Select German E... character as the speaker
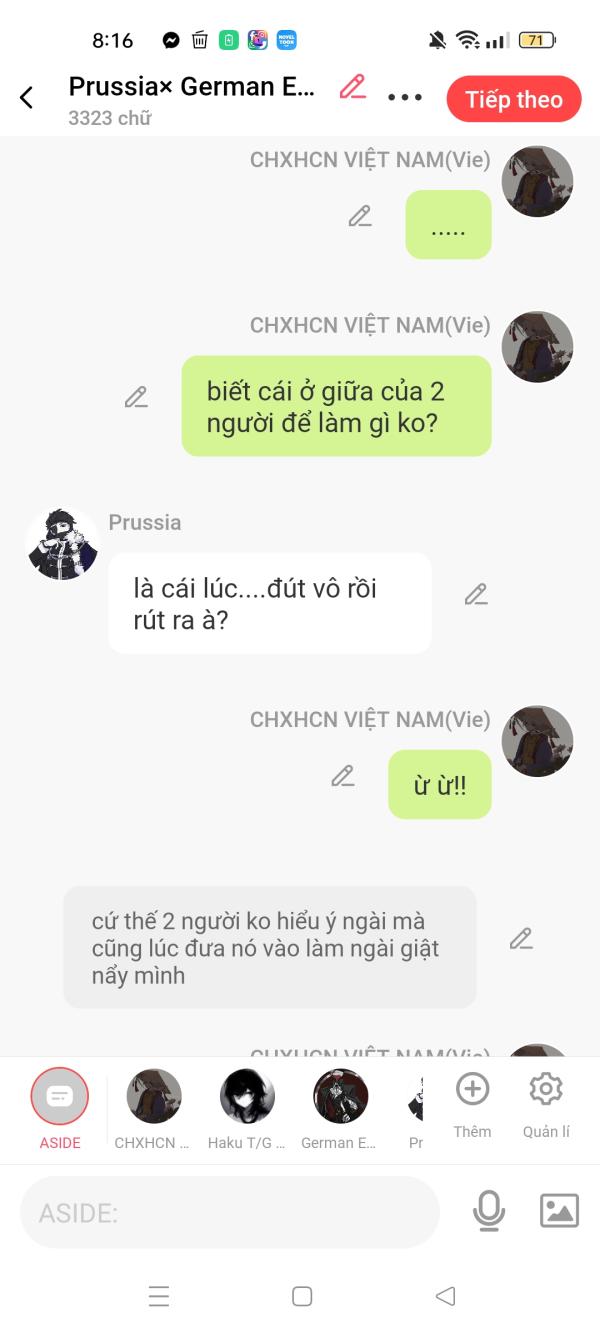This screenshot has width=600, height=1333. tap(341, 1097)
